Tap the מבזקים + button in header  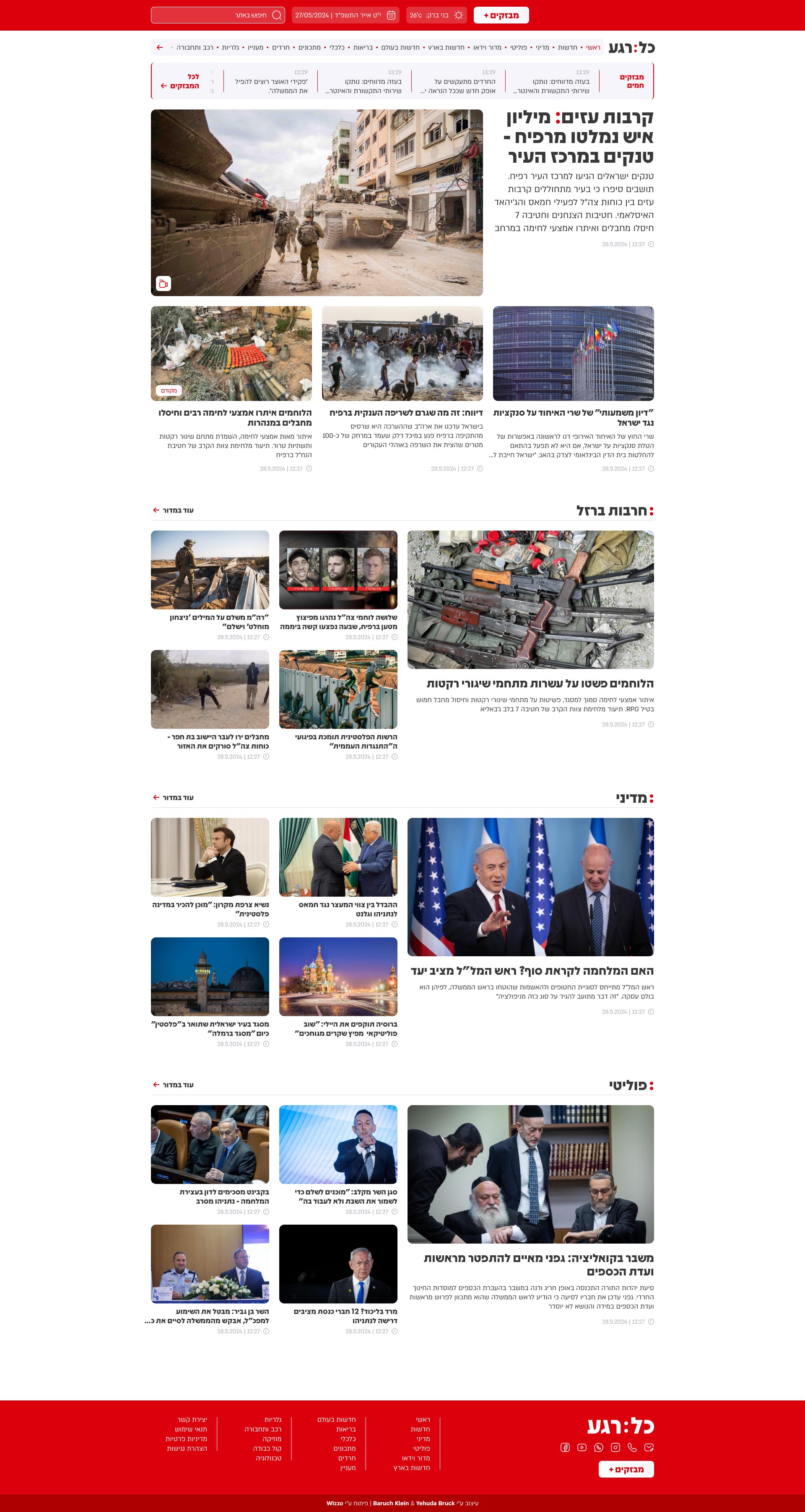coord(501,15)
